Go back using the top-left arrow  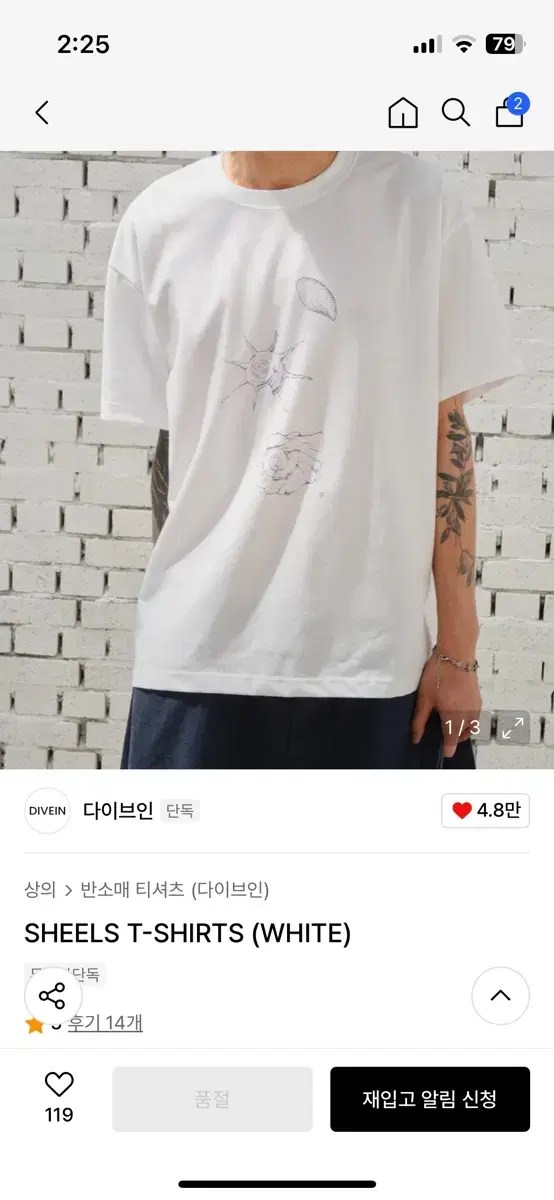(42, 113)
